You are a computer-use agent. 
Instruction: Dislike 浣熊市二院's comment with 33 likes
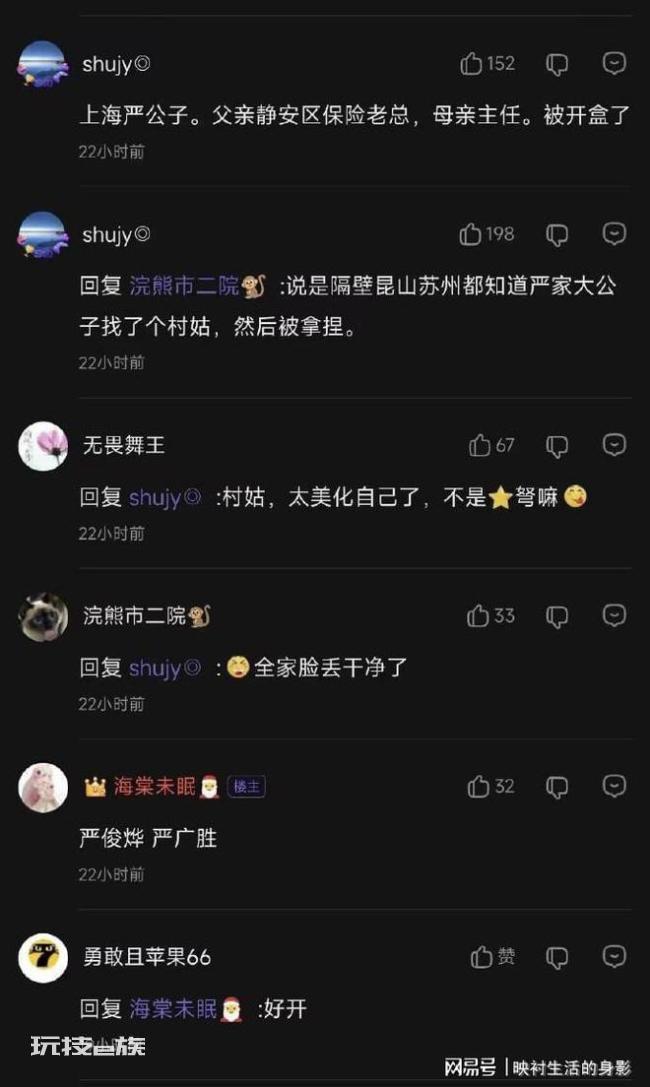point(557,616)
